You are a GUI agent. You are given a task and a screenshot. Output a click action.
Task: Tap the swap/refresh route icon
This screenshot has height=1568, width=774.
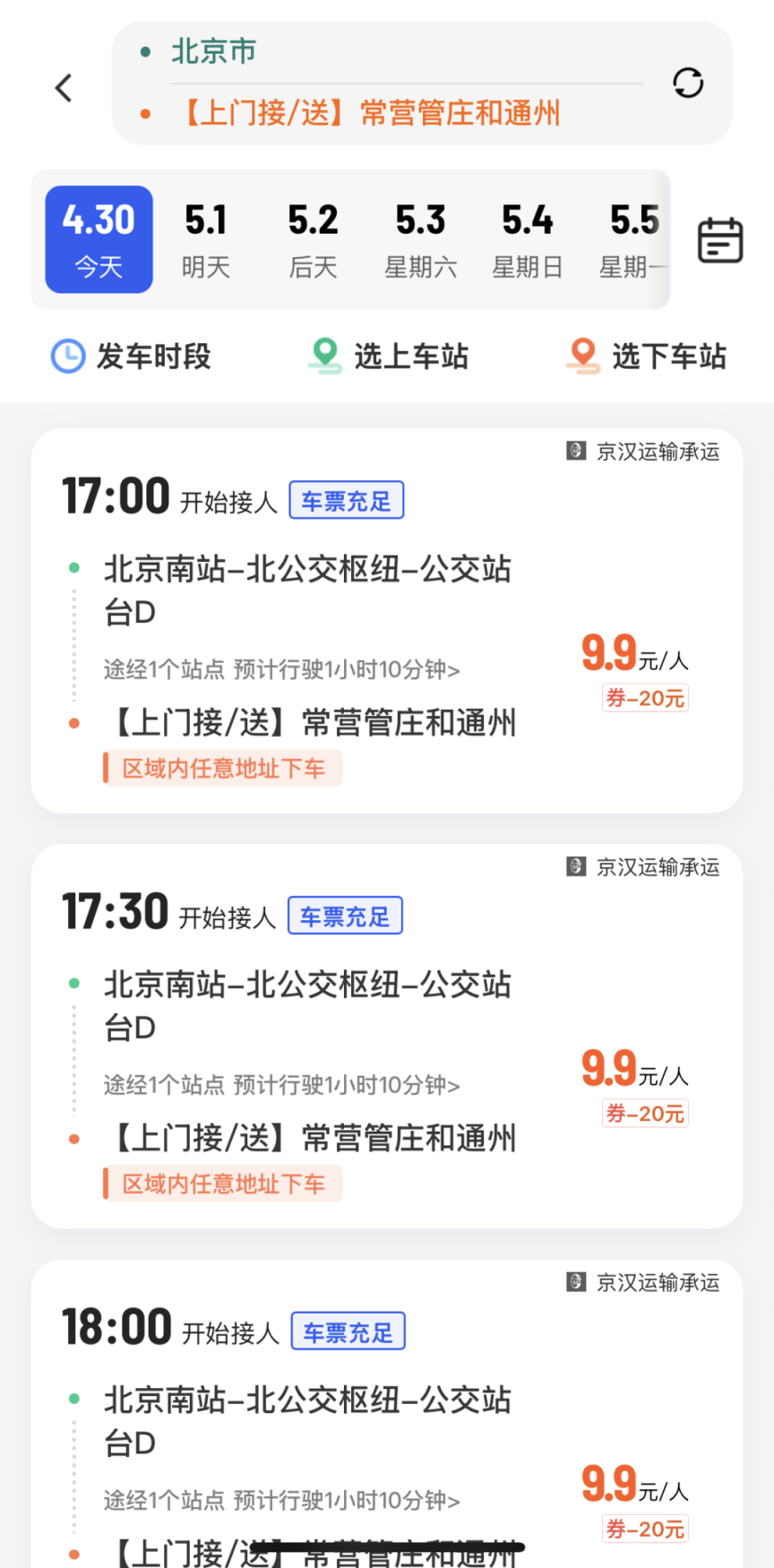click(x=687, y=83)
